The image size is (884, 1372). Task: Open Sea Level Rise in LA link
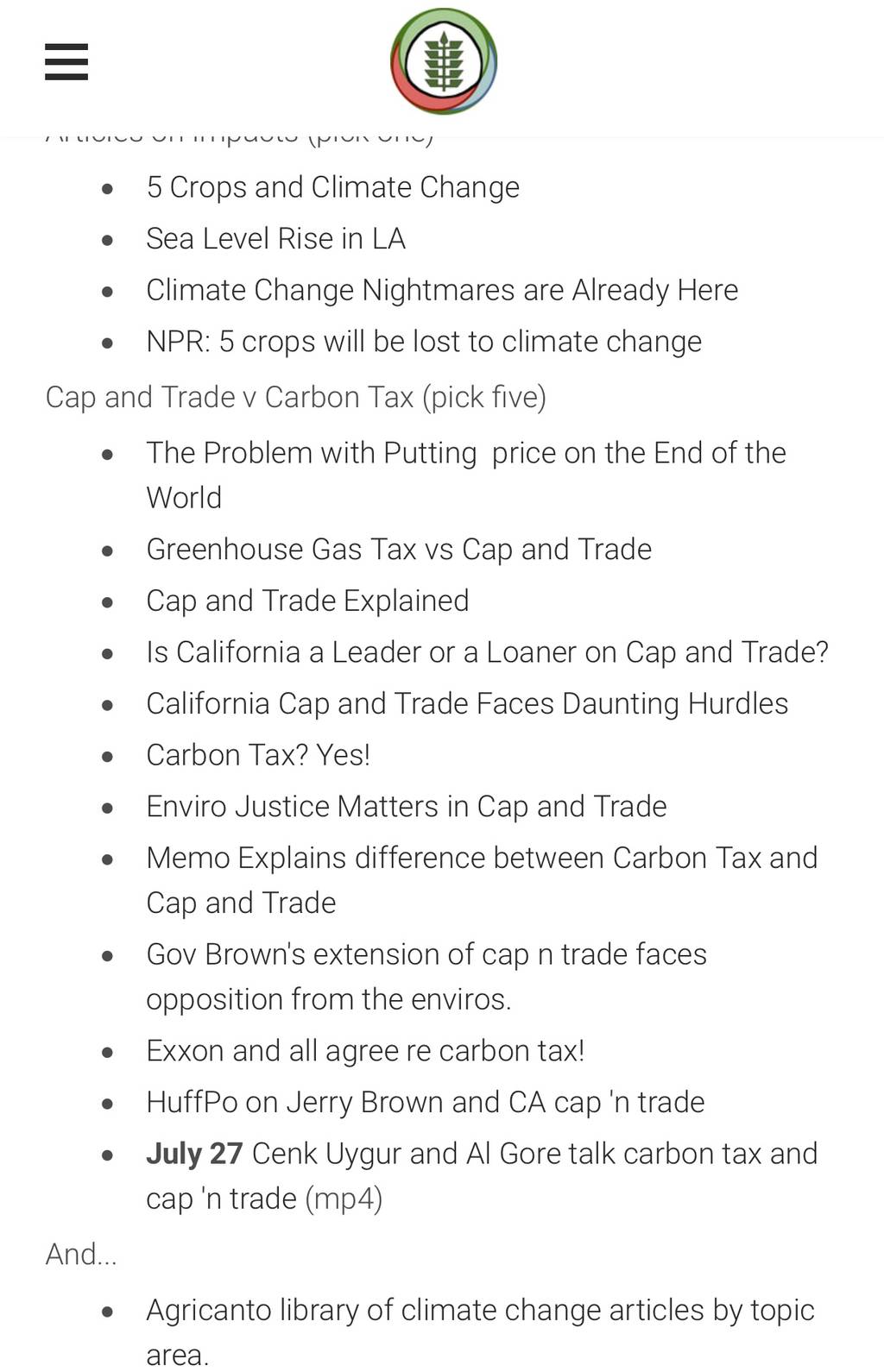(x=275, y=238)
